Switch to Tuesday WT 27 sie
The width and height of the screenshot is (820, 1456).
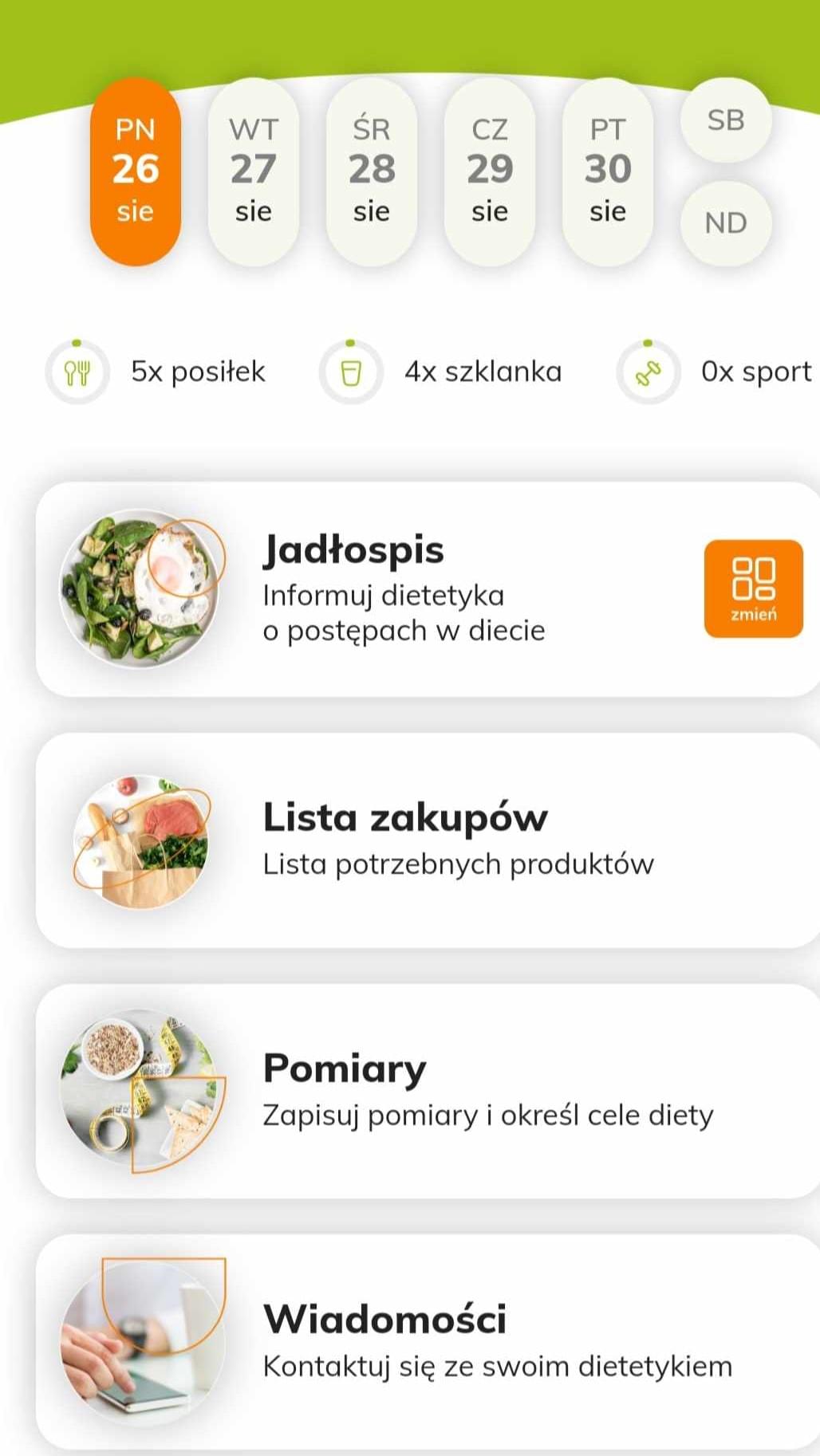pos(253,169)
